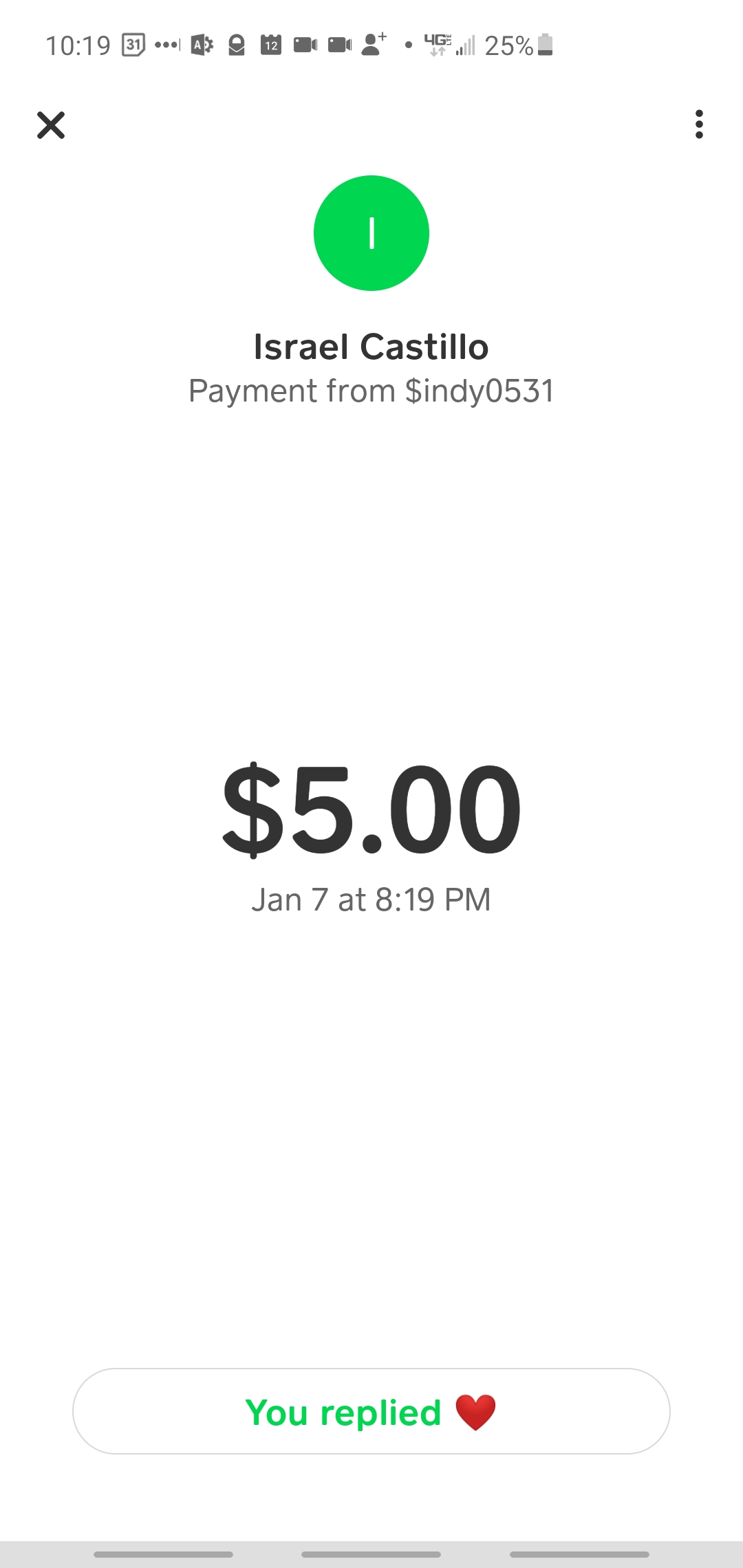Open the three-dot overflow menu
The image size is (743, 1568).
(699, 124)
